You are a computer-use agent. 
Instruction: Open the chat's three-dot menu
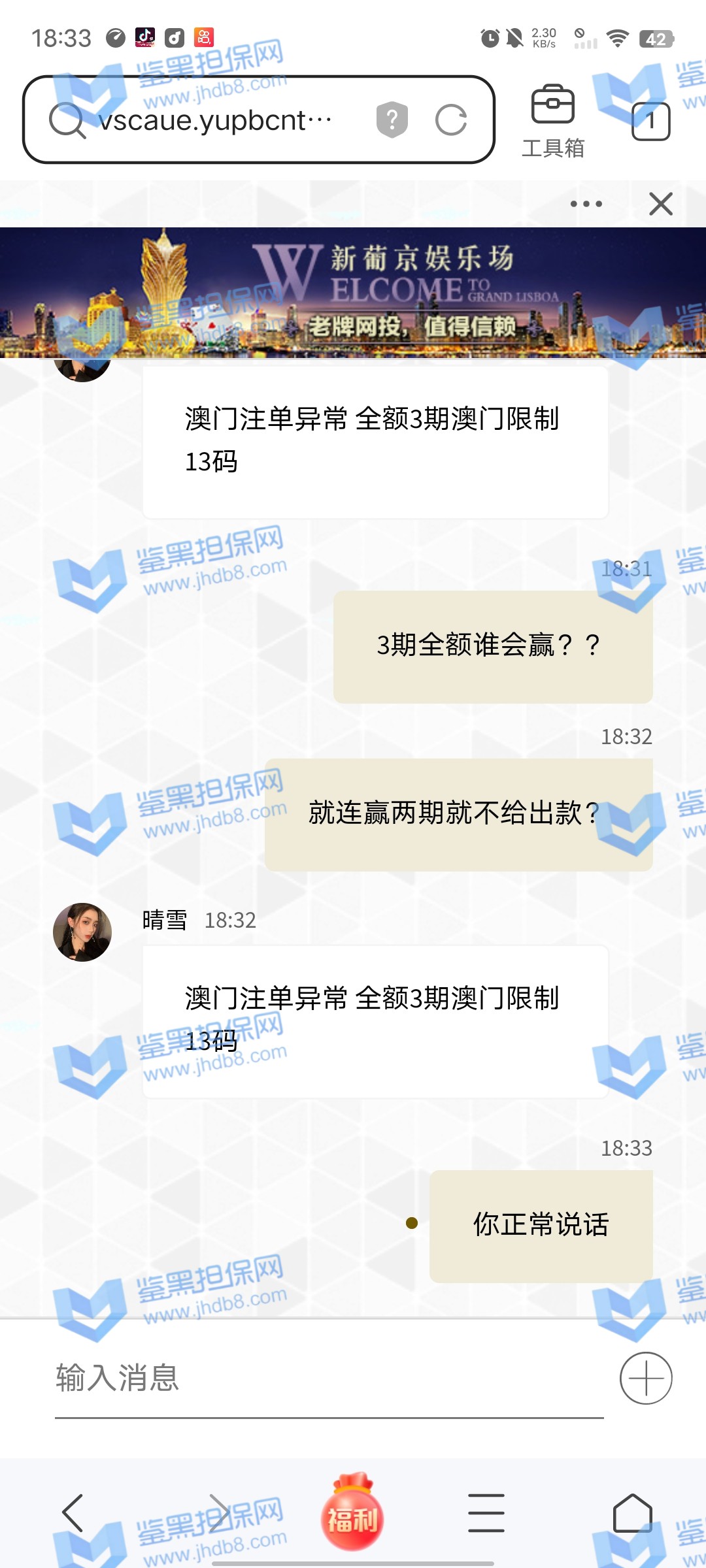click(x=586, y=204)
